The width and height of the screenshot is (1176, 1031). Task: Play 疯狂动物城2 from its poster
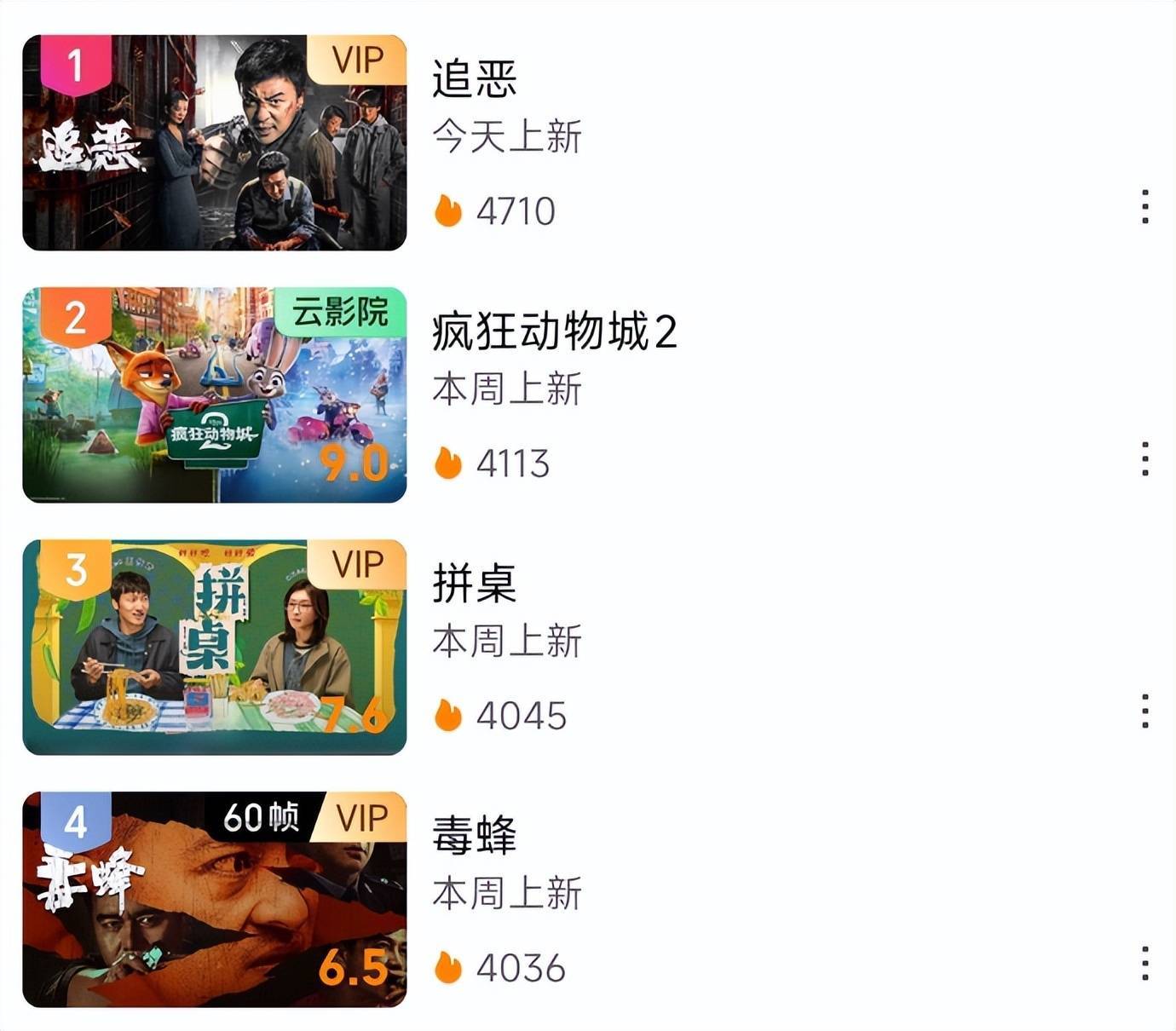[x=214, y=395]
